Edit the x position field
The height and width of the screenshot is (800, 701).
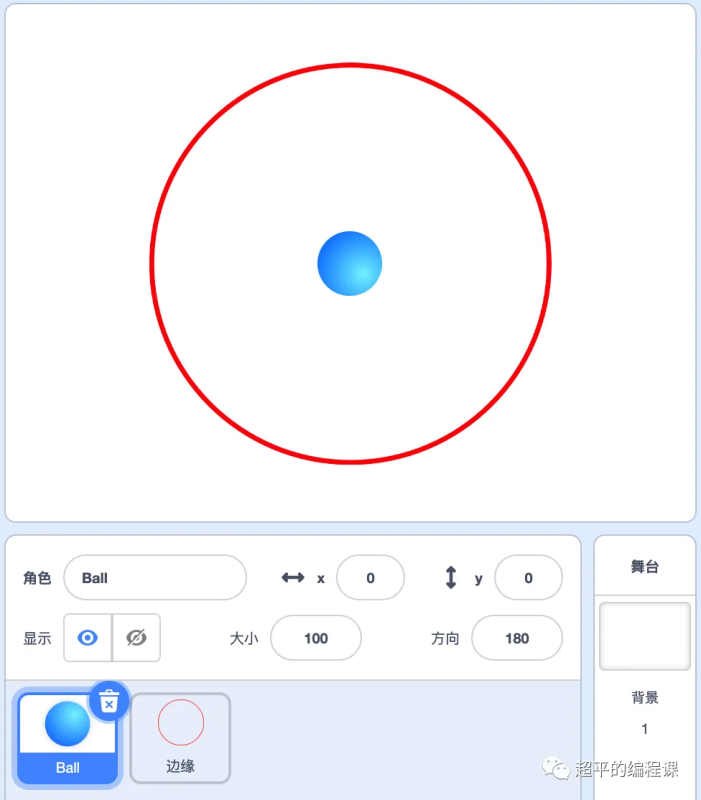[x=370, y=578]
